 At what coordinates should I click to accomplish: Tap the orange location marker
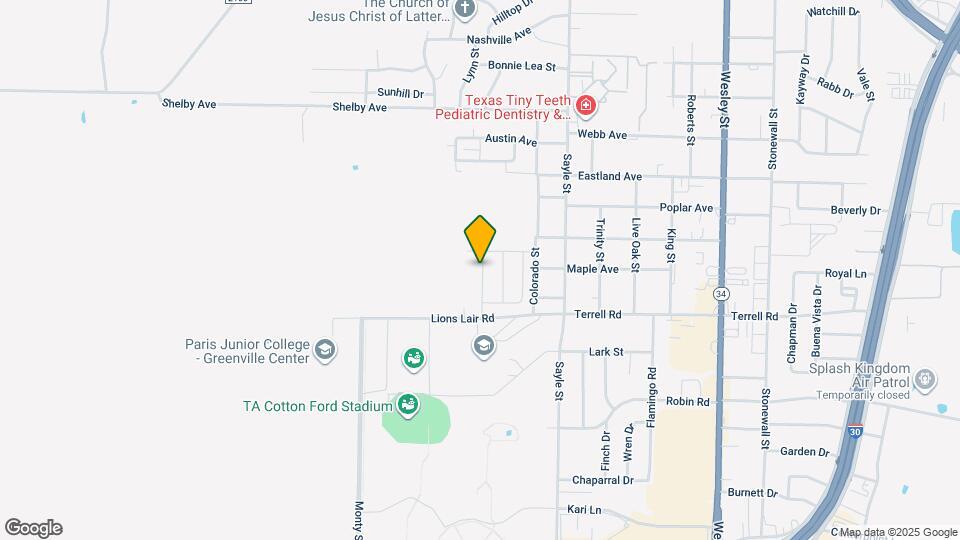coord(481,238)
